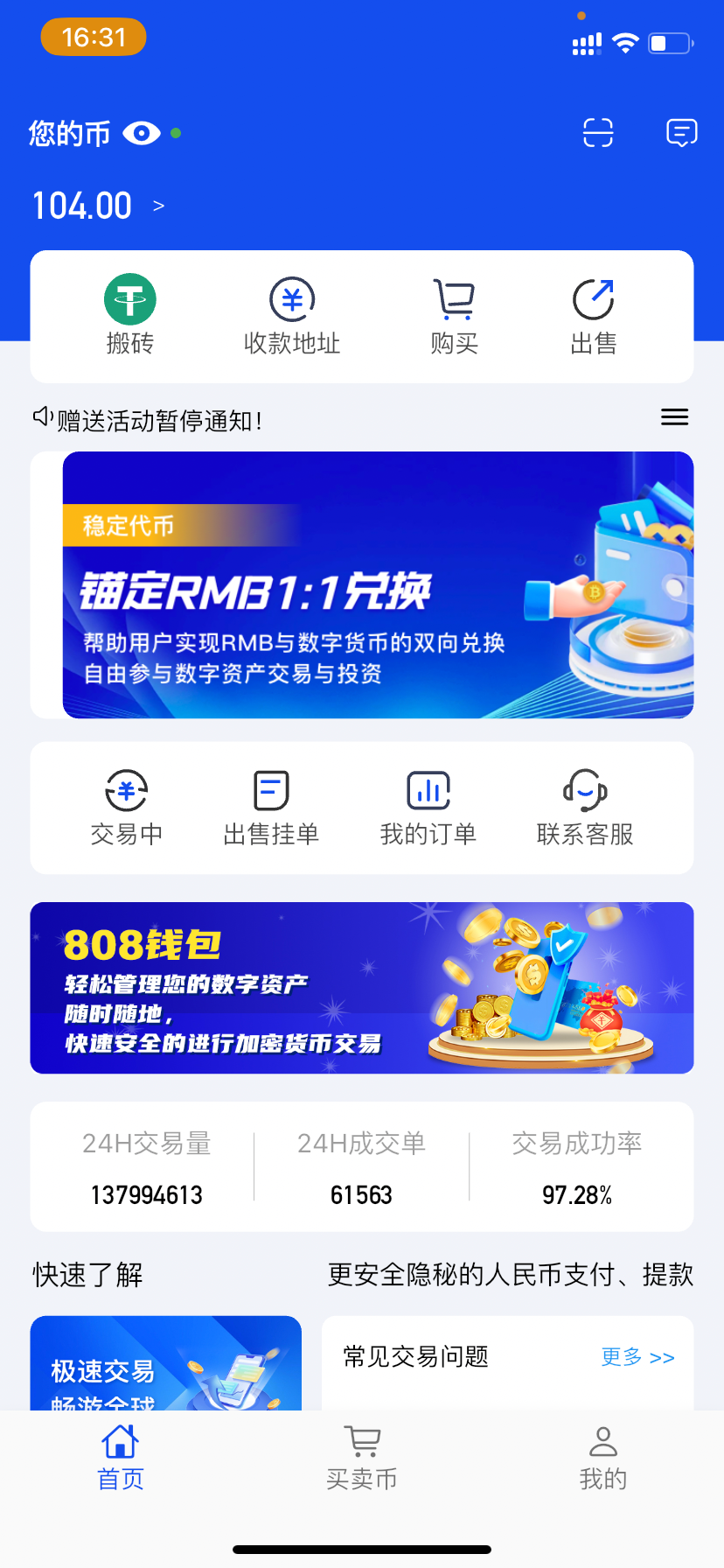
Task: Select 出售 to sell coins
Action: (594, 316)
